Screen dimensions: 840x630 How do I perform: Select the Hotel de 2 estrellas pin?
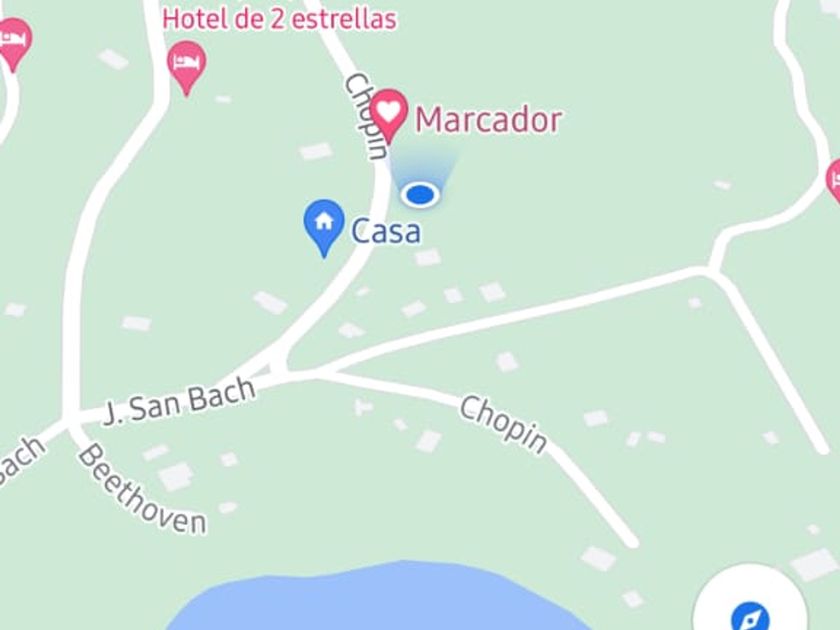186,63
